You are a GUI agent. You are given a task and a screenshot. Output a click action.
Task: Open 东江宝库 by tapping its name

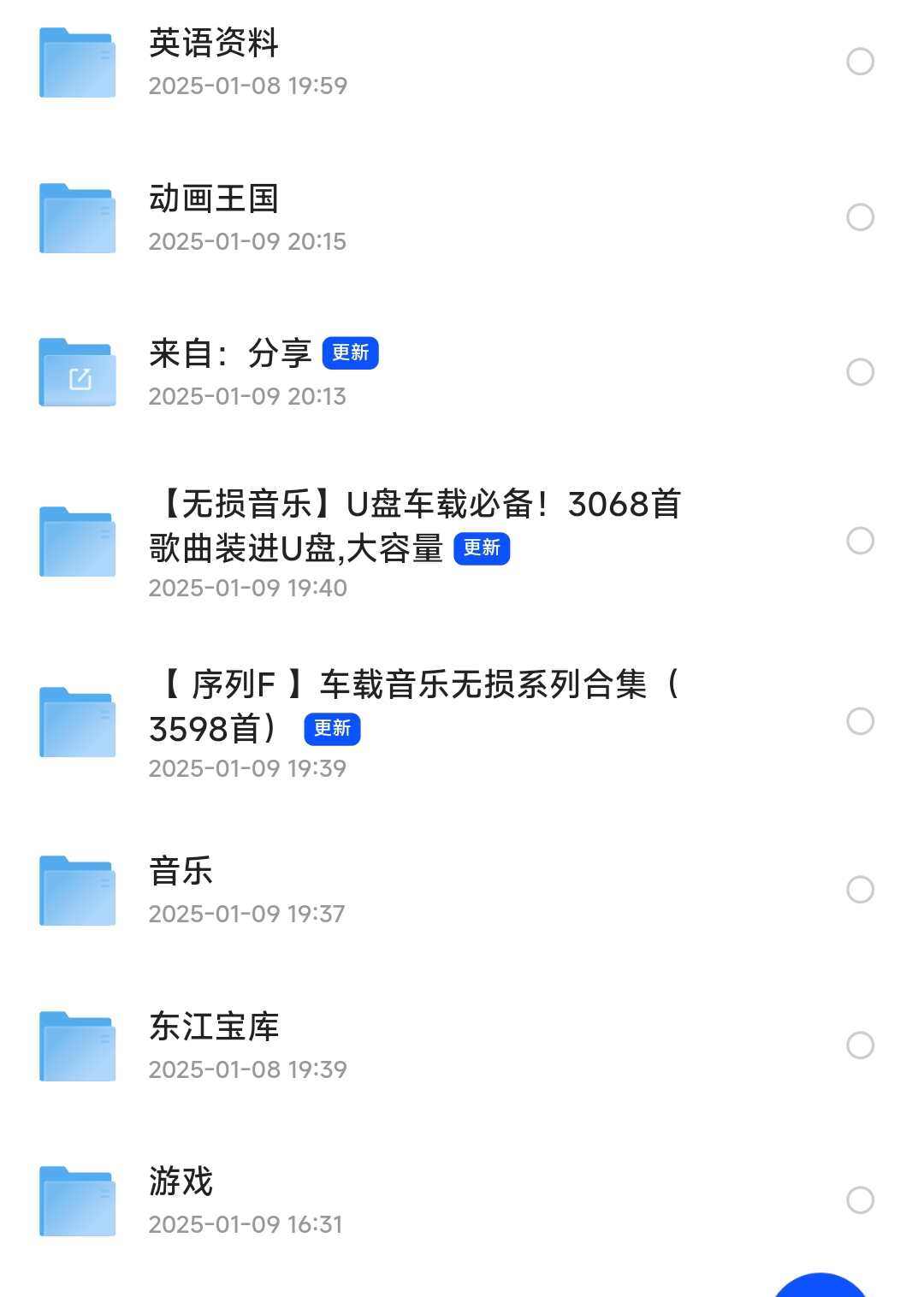[214, 1028]
